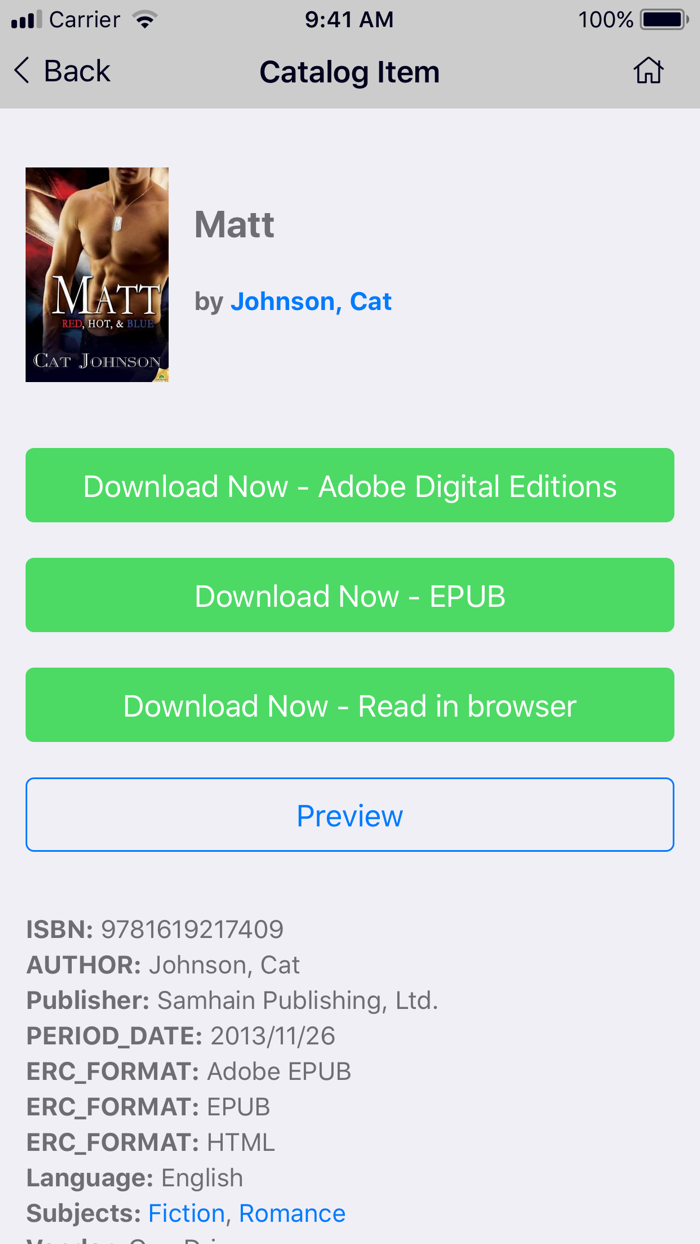Open the Romance subject link
700x1244 pixels.
pyautogui.click(x=292, y=1213)
